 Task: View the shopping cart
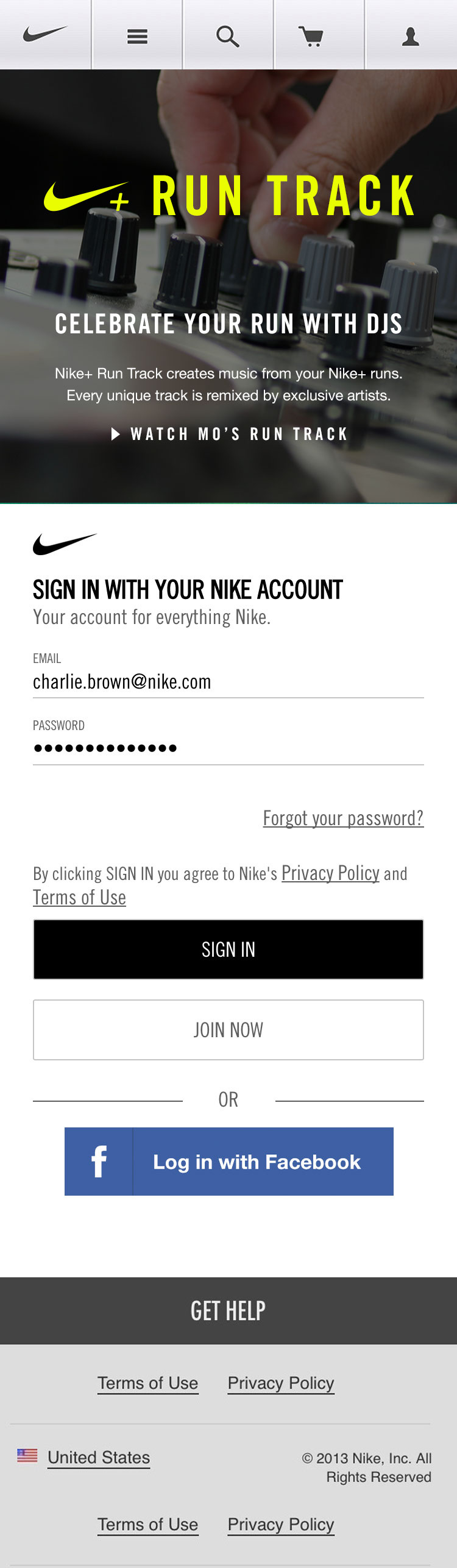coord(311,37)
